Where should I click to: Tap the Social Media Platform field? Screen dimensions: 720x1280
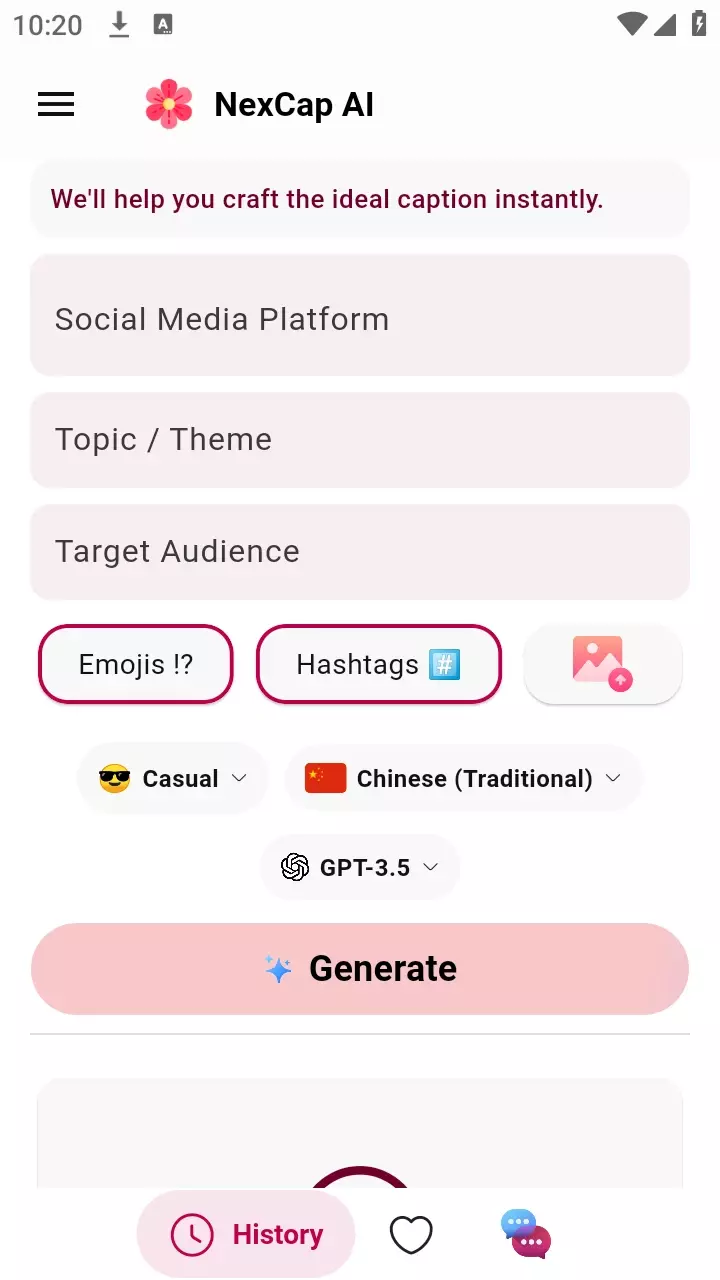click(x=360, y=317)
